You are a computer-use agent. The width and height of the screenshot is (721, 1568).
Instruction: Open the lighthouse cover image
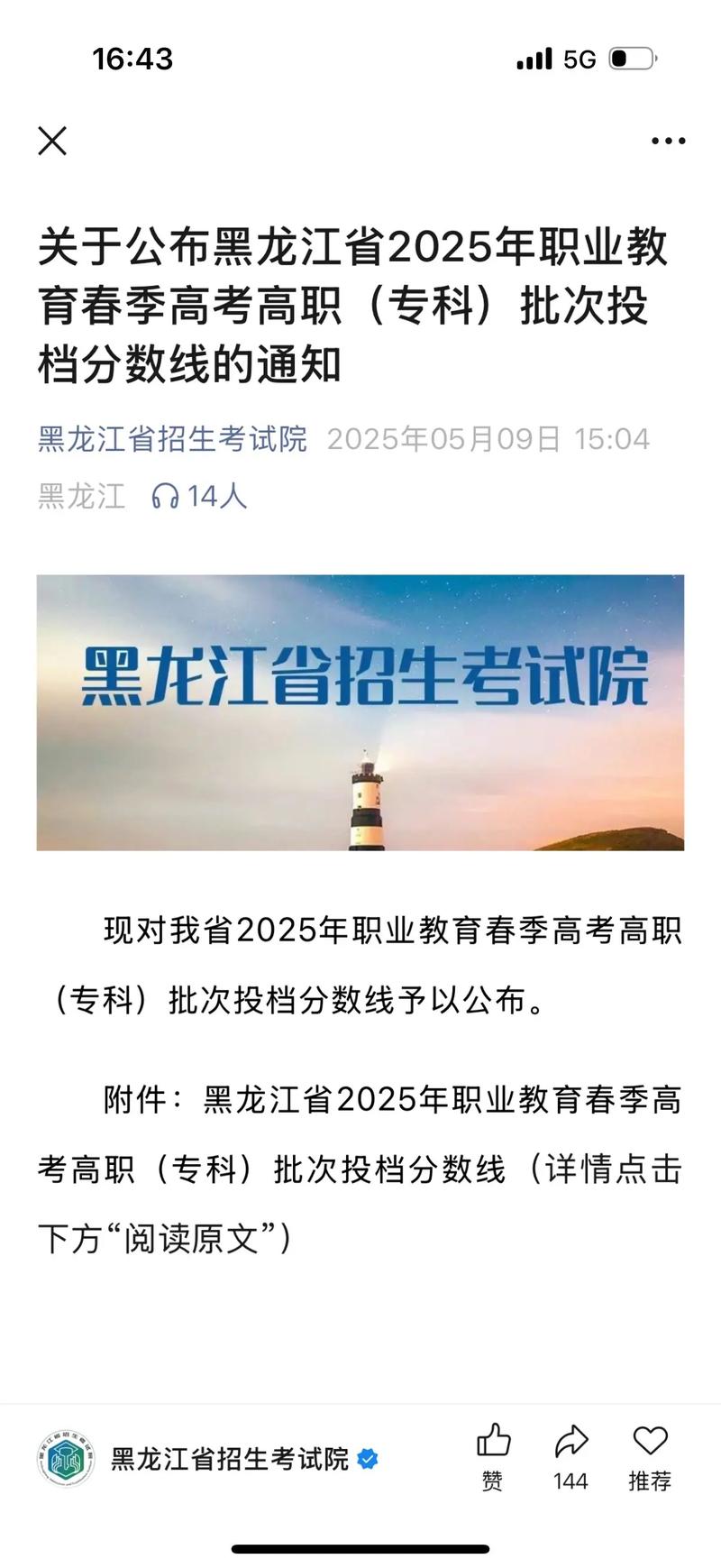[360, 711]
